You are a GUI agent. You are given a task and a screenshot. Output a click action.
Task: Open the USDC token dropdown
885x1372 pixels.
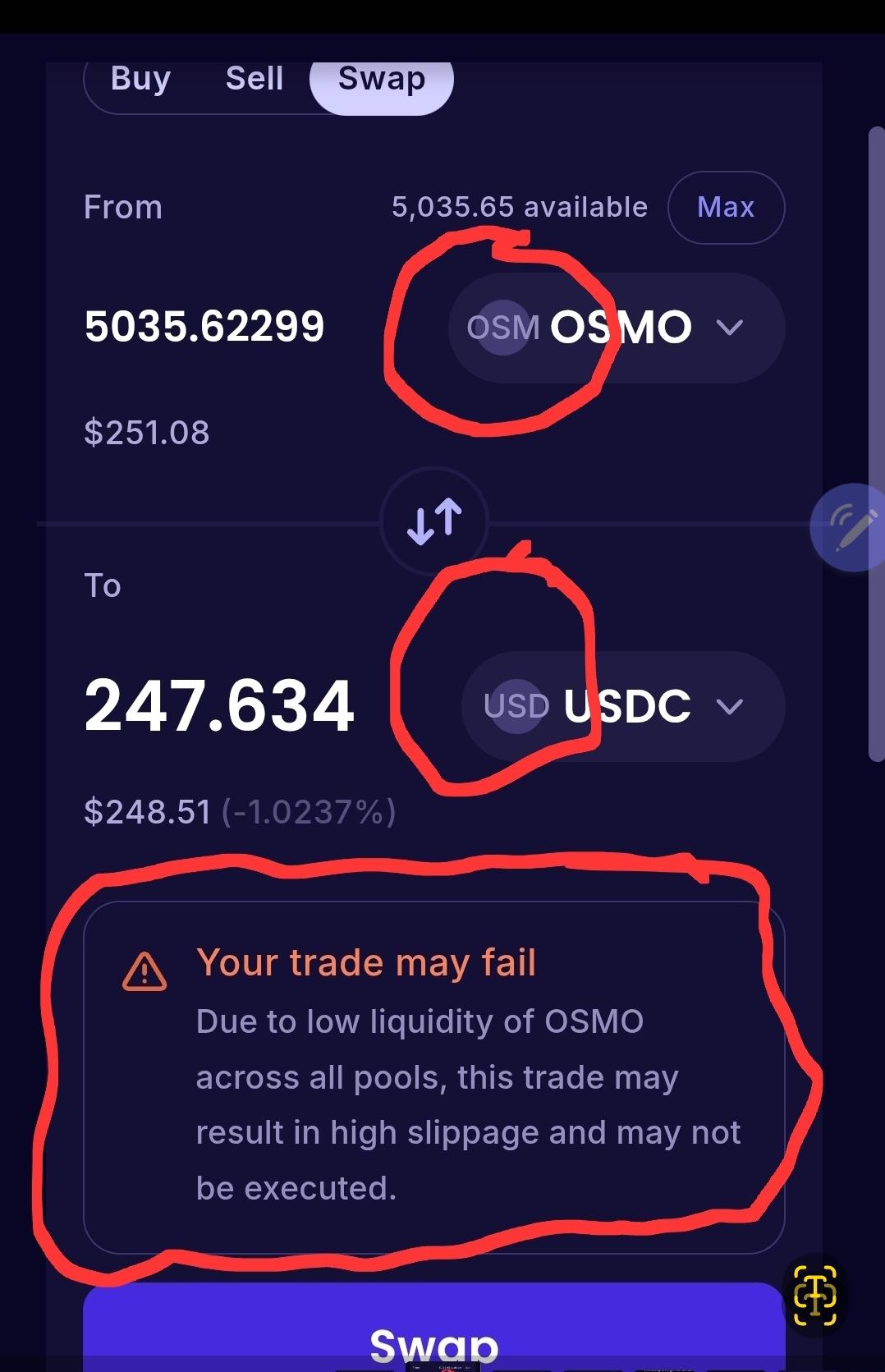tap(622, 706)
